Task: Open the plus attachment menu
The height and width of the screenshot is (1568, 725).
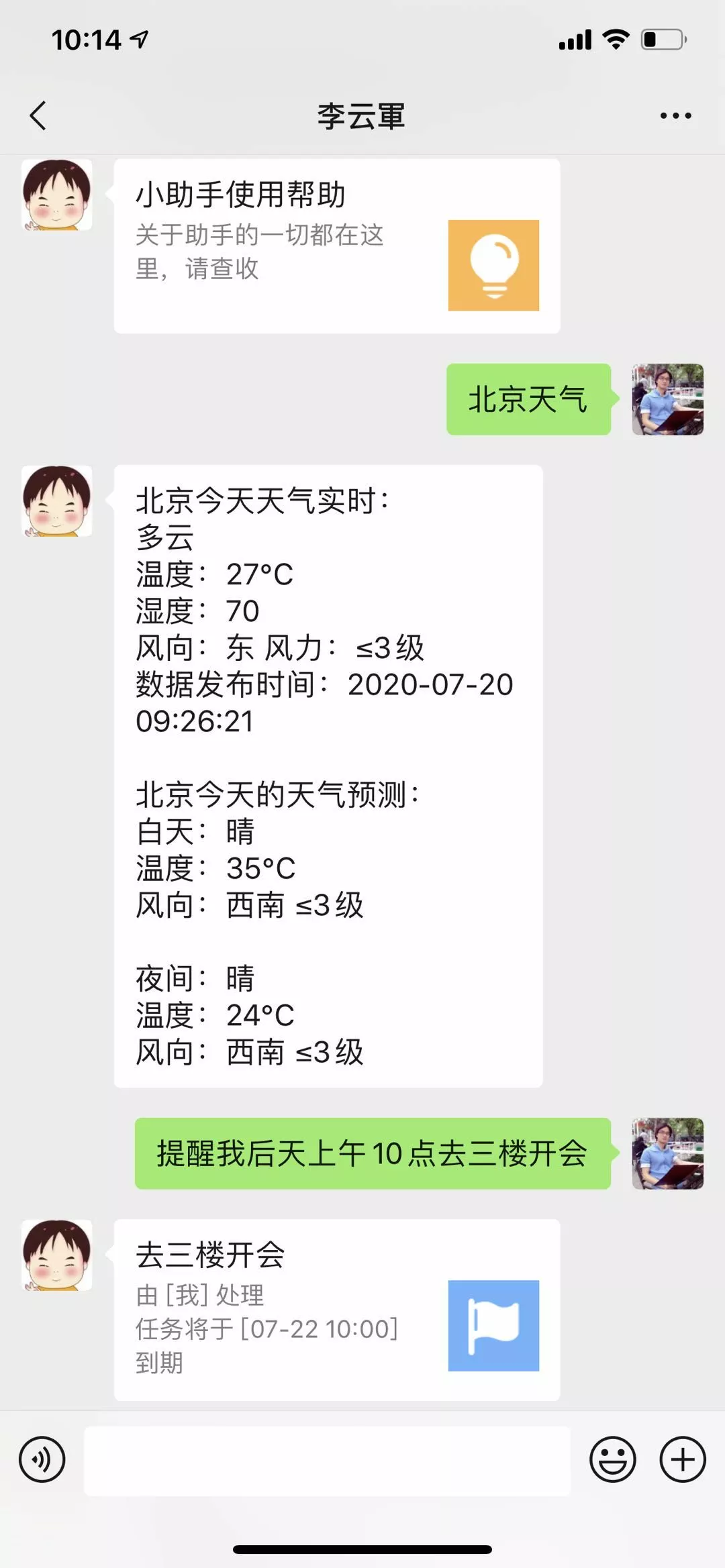Action: pyautogui.click(x=683, y=1459)
